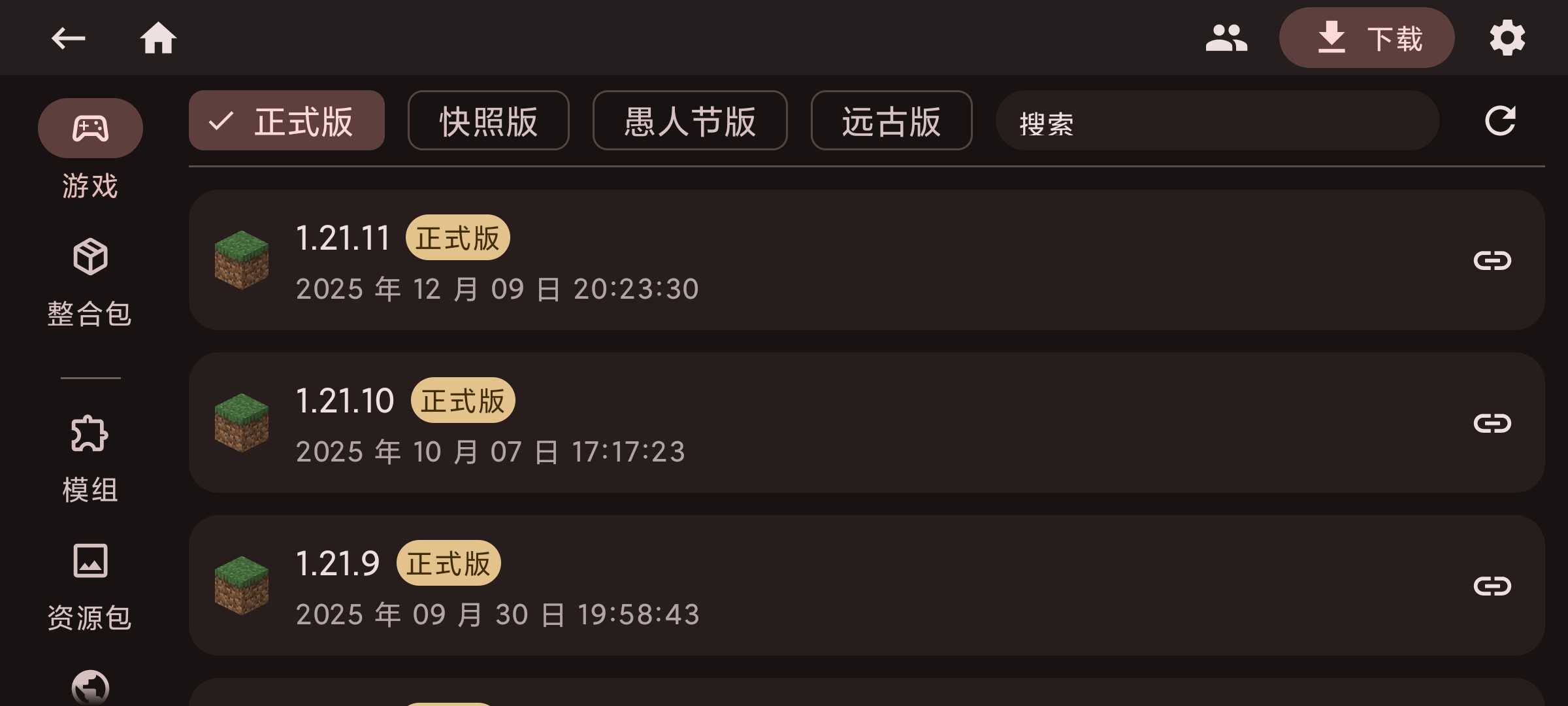This screenshot has width=1568, height=706.
Task: Enable the 愚人节版 filter chip
Action: [x=689, y=121]
